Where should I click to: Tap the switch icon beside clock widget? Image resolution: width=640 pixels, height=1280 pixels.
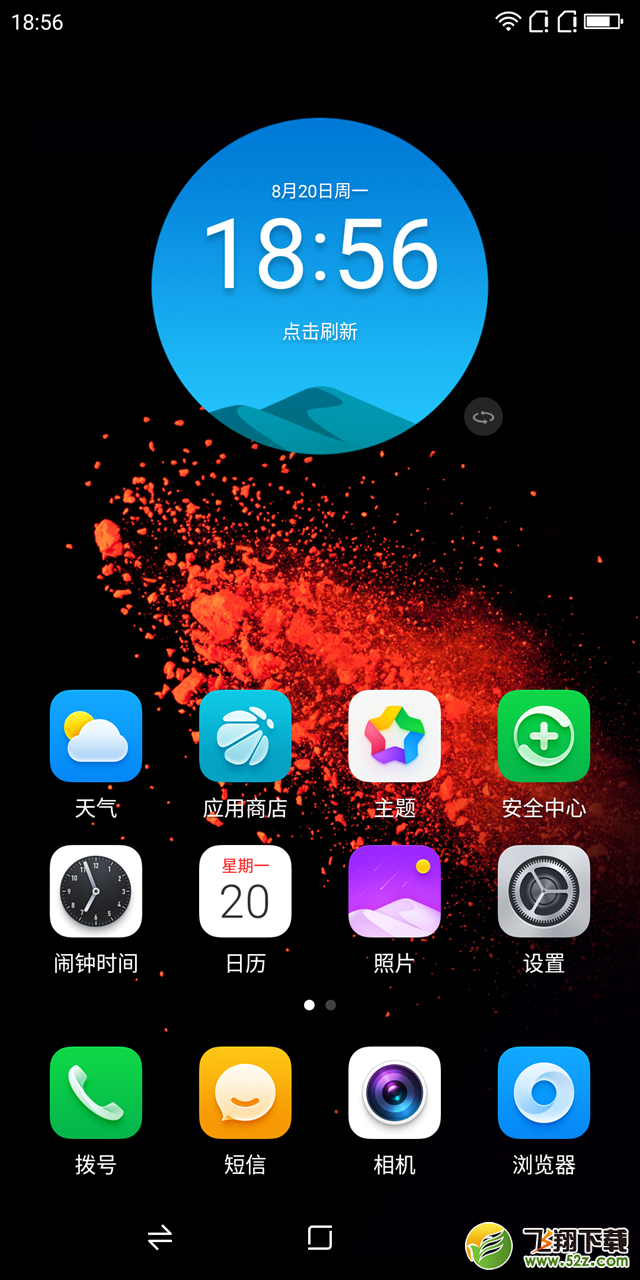[x=483, y=417]
